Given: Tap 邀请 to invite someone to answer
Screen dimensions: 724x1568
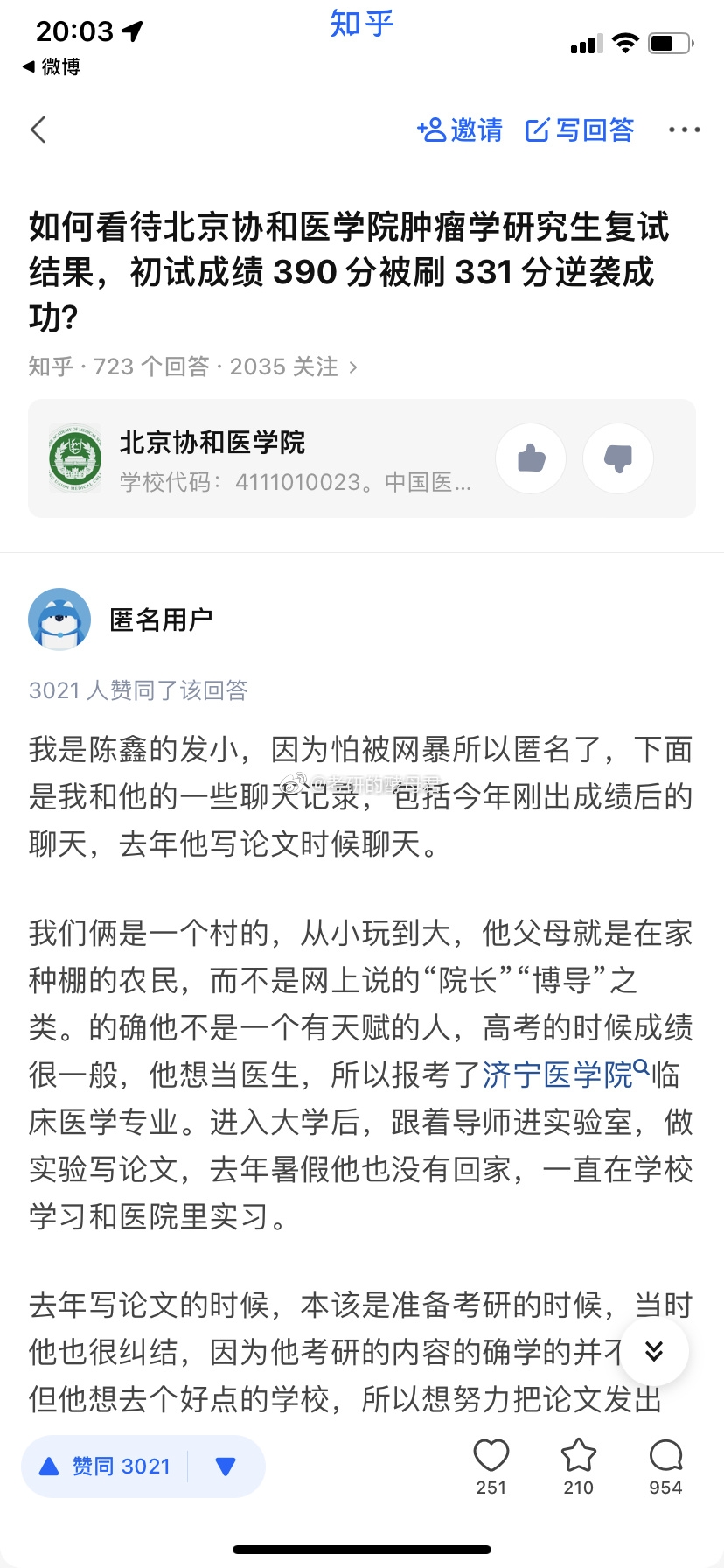Looking at the screenshot, I should [x=460, y=130].
